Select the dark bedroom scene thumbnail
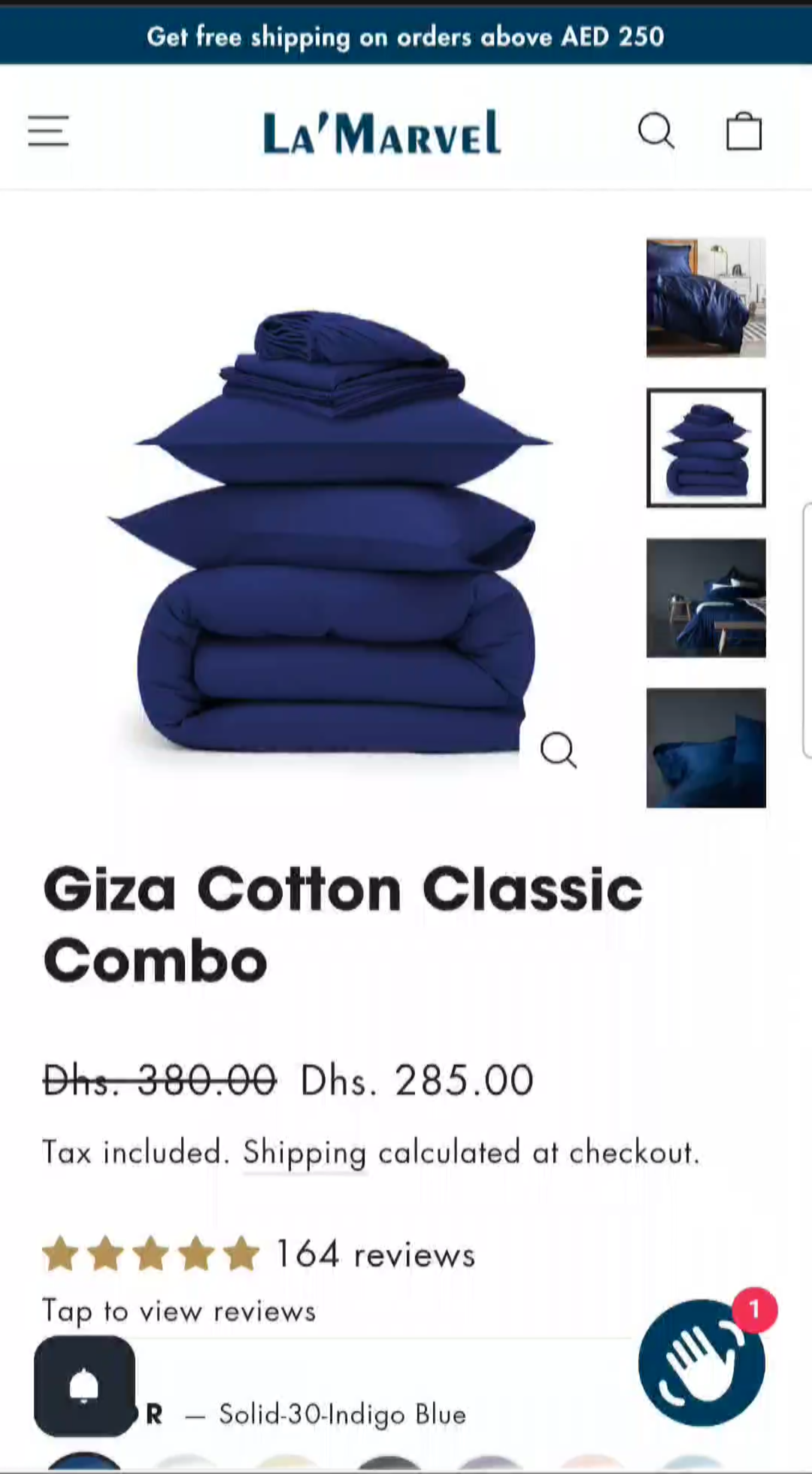The height and width of the screenshot is (1474, 812). (x=706, y=598)
